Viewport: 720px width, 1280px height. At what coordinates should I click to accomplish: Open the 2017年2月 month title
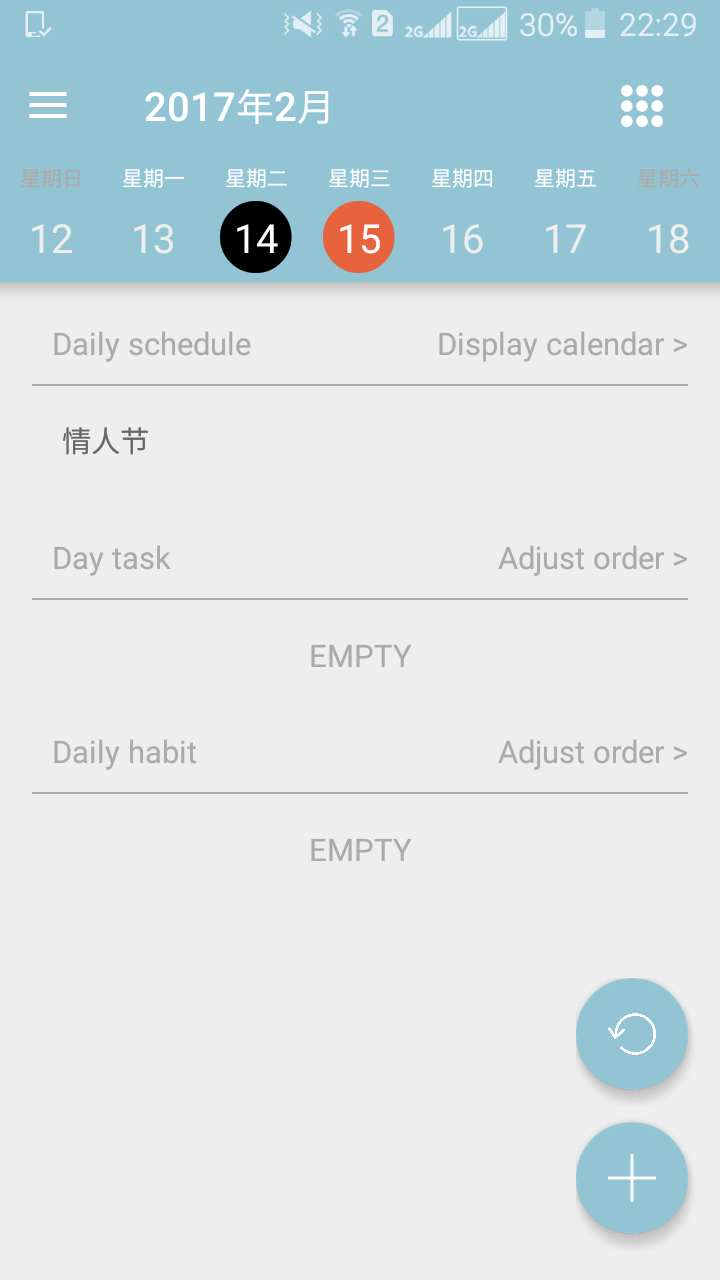pyautogui.click(x=238, y=105)
